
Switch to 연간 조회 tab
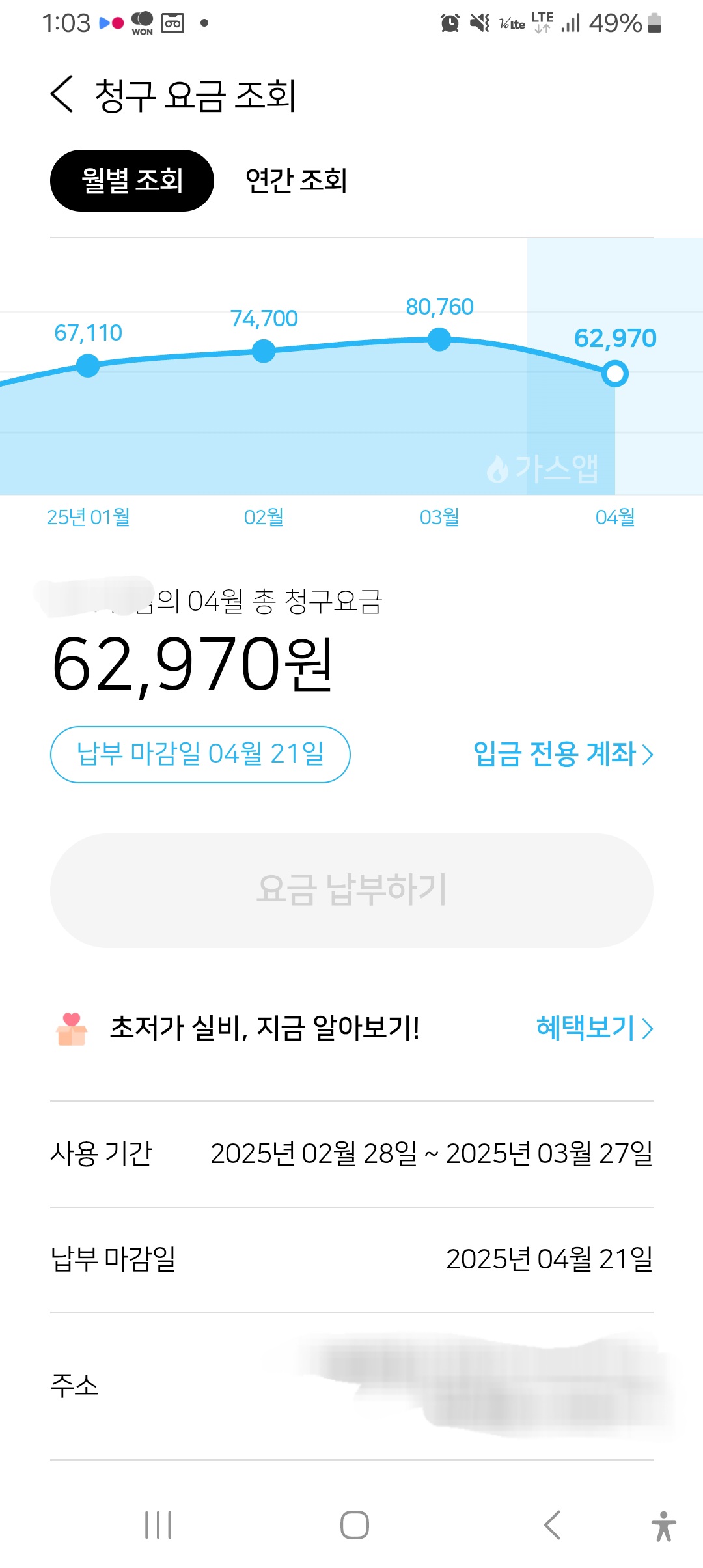pyautogui.click(x=296, y=180)
